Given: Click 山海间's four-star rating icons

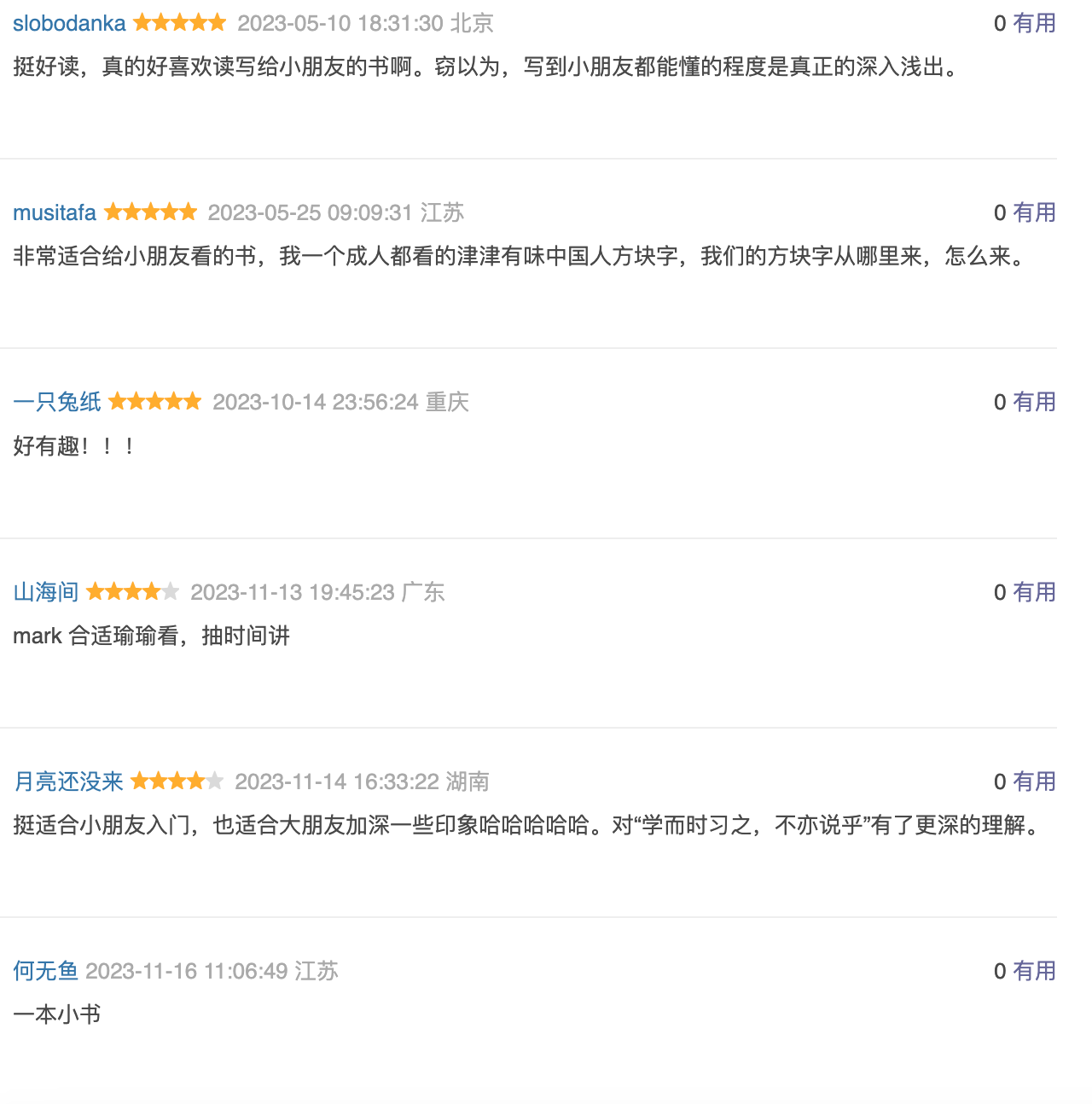Looking at the screenshot, I should click(132, 590).
